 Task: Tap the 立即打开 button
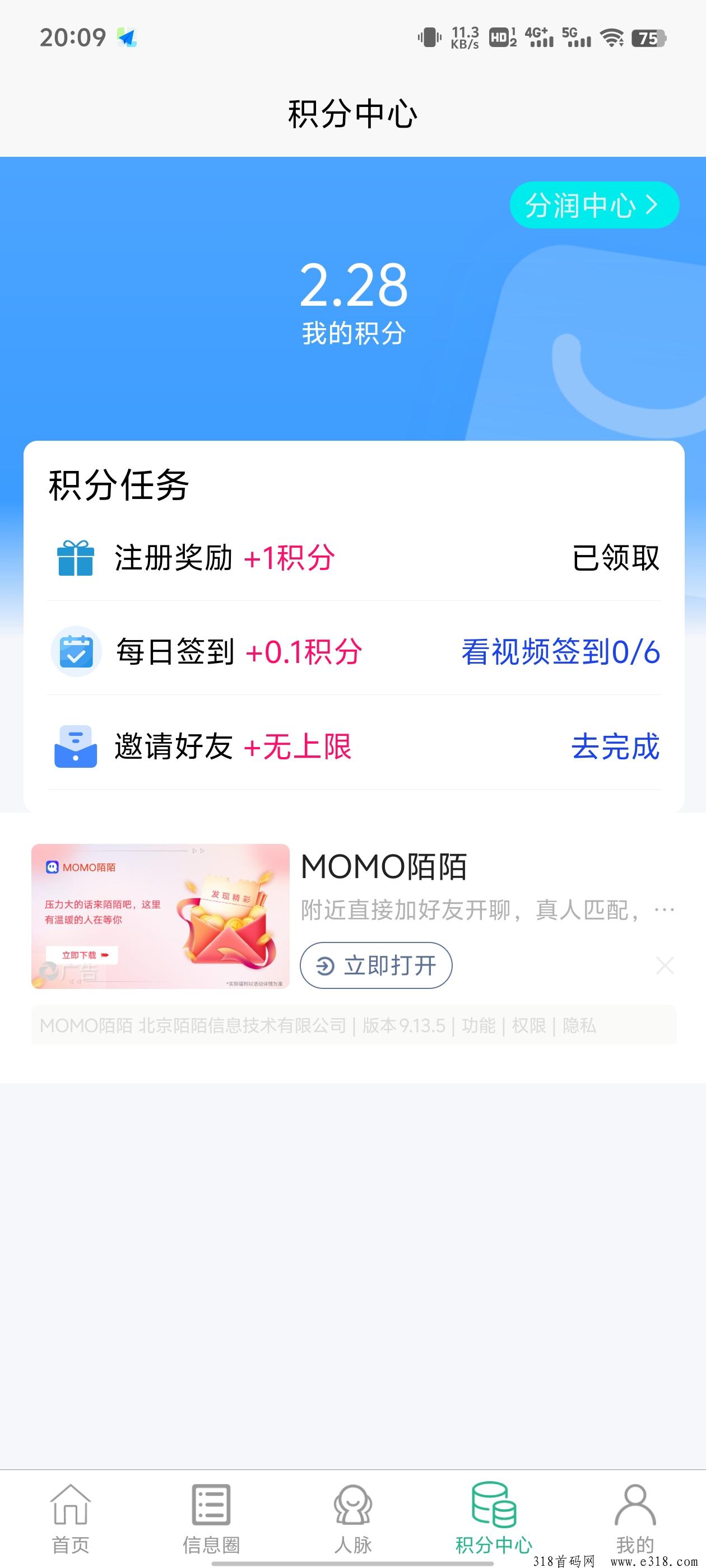[x=376, y=965]
